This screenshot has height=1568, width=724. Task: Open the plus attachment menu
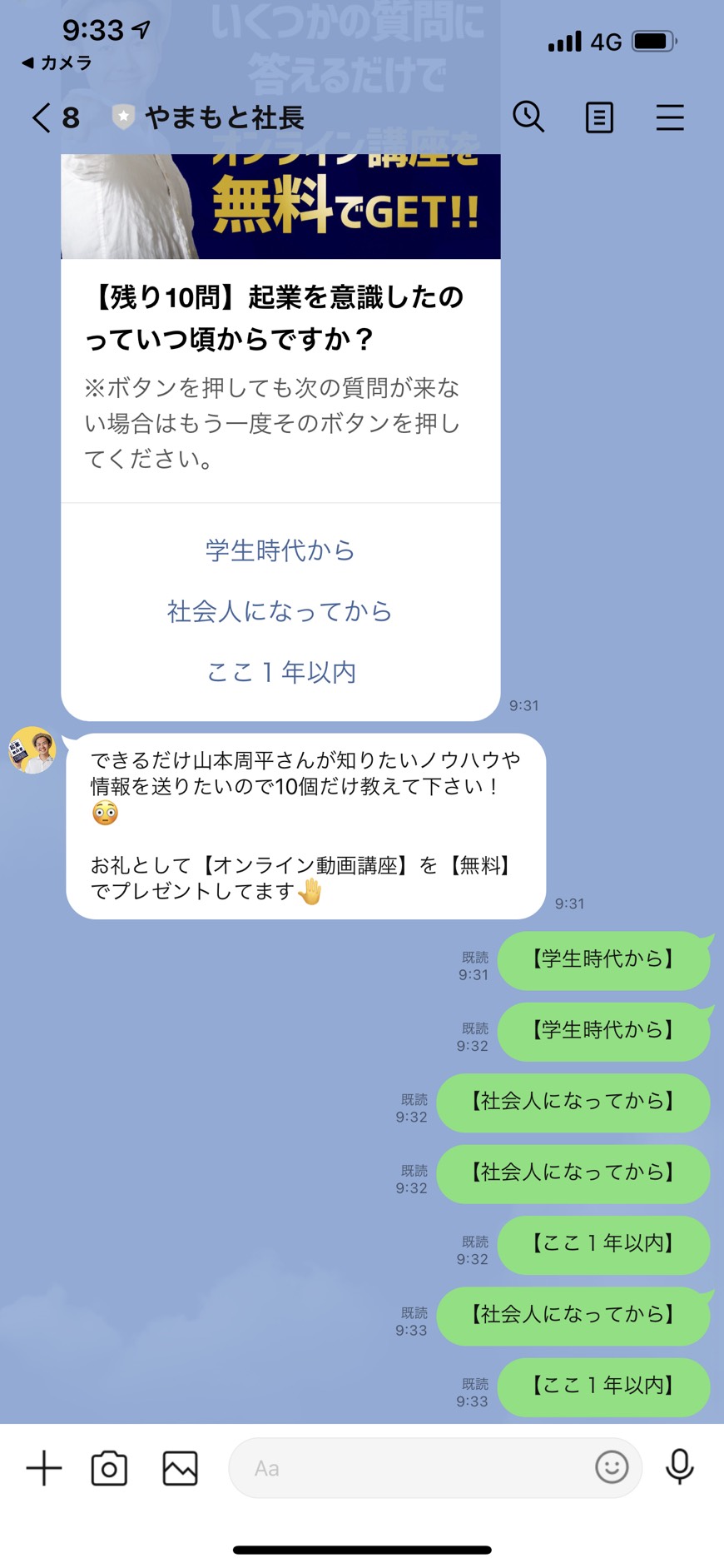pos(44,1468)
